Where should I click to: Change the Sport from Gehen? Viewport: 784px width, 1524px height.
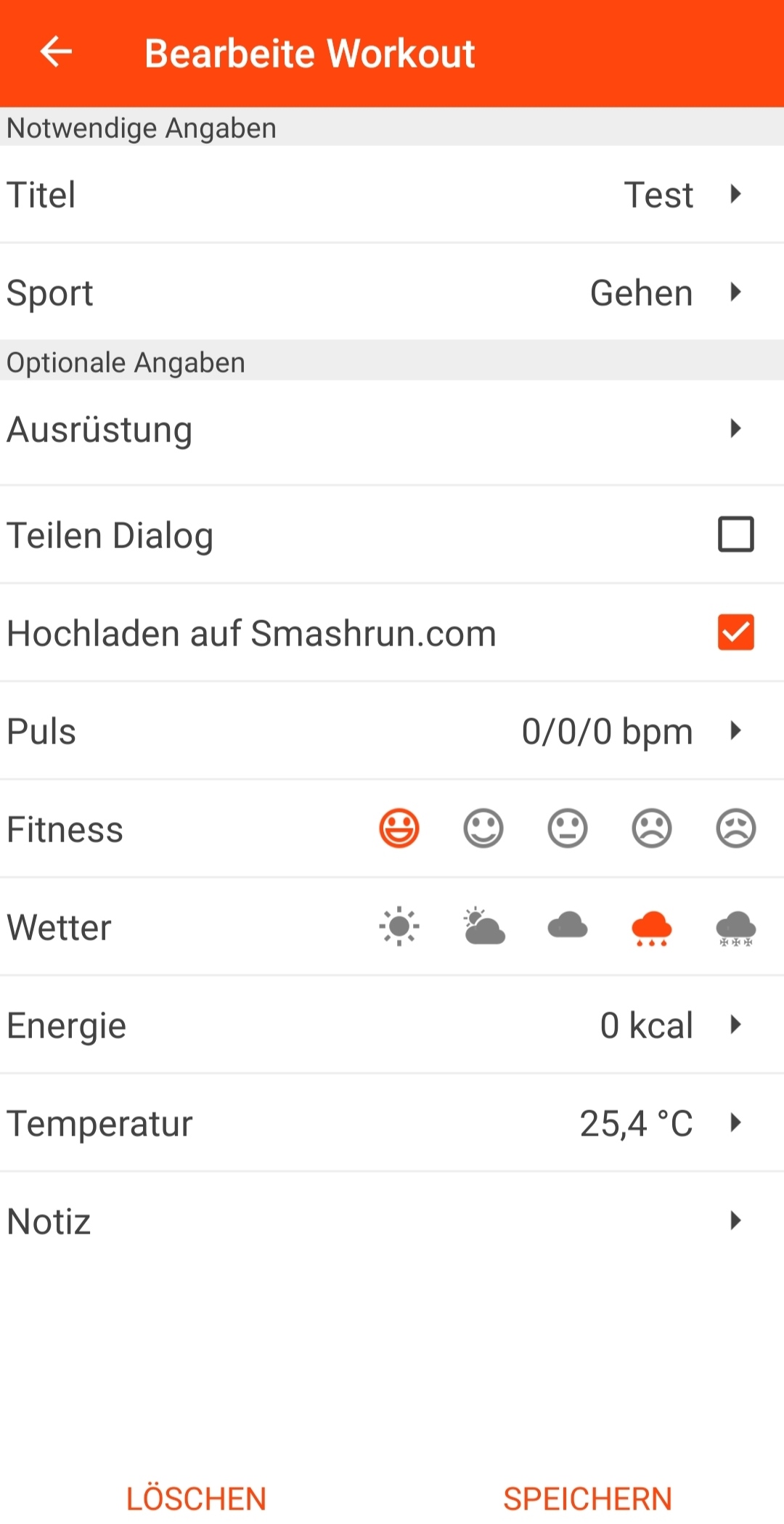pyautogui.click(x=392, y=293)
